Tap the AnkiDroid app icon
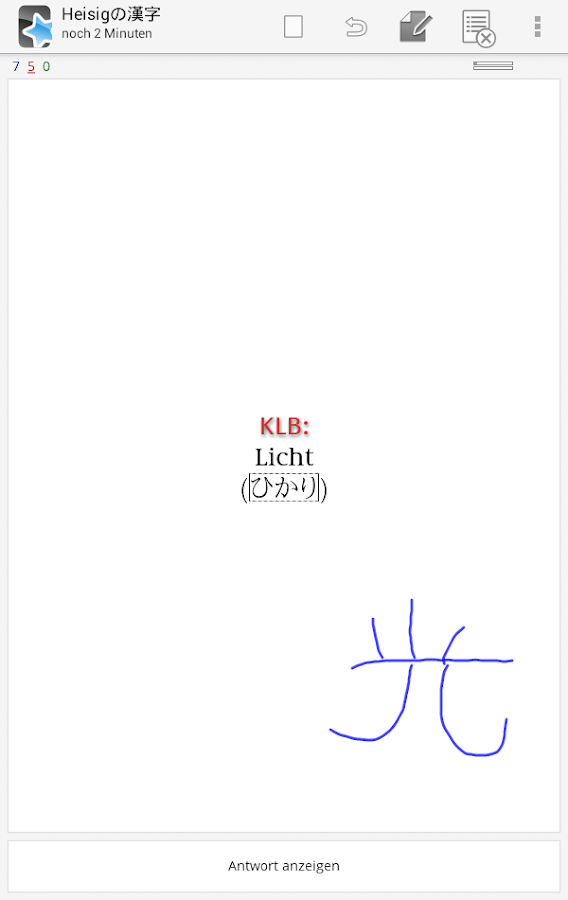 point(34,26)
